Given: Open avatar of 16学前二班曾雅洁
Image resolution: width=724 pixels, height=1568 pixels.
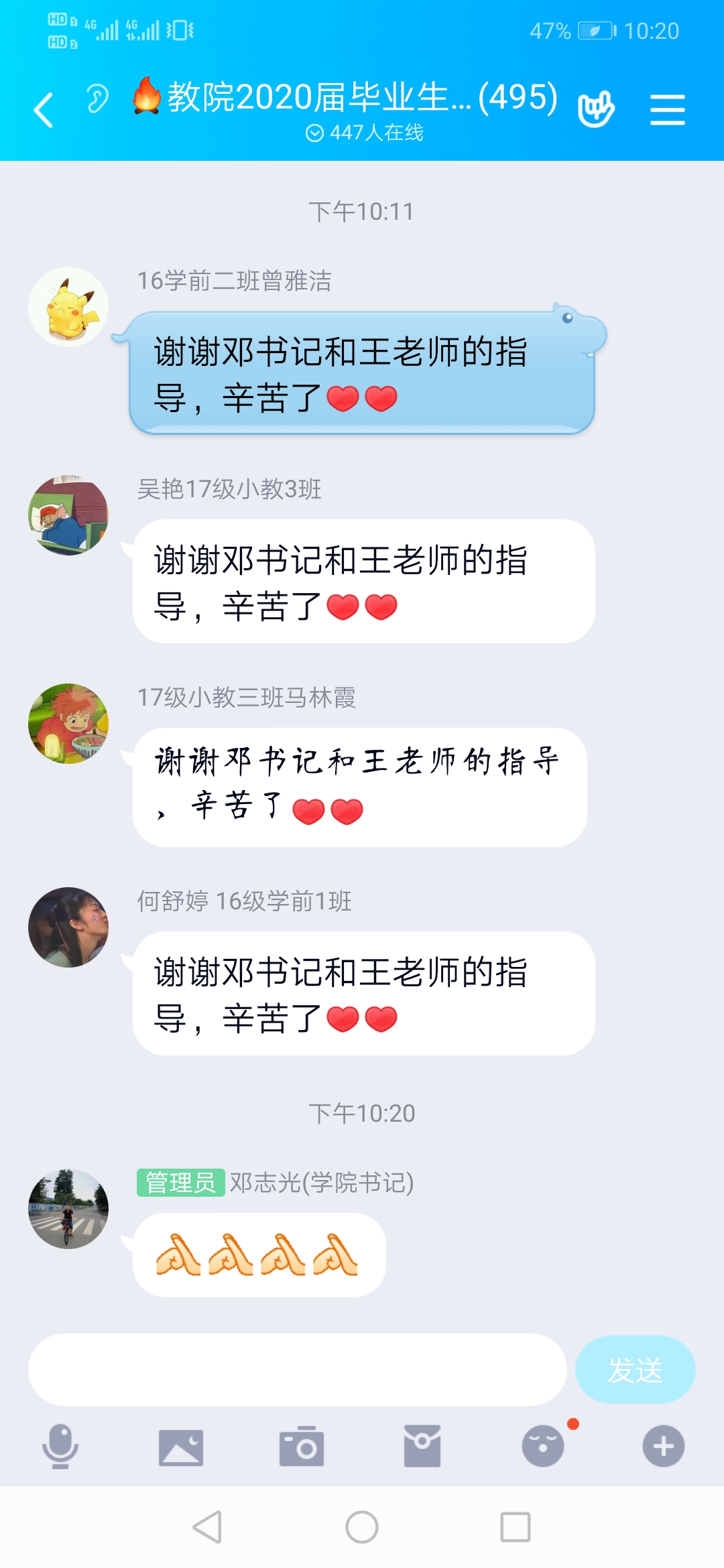Looking at the screenshot, I should click(68, 307).
